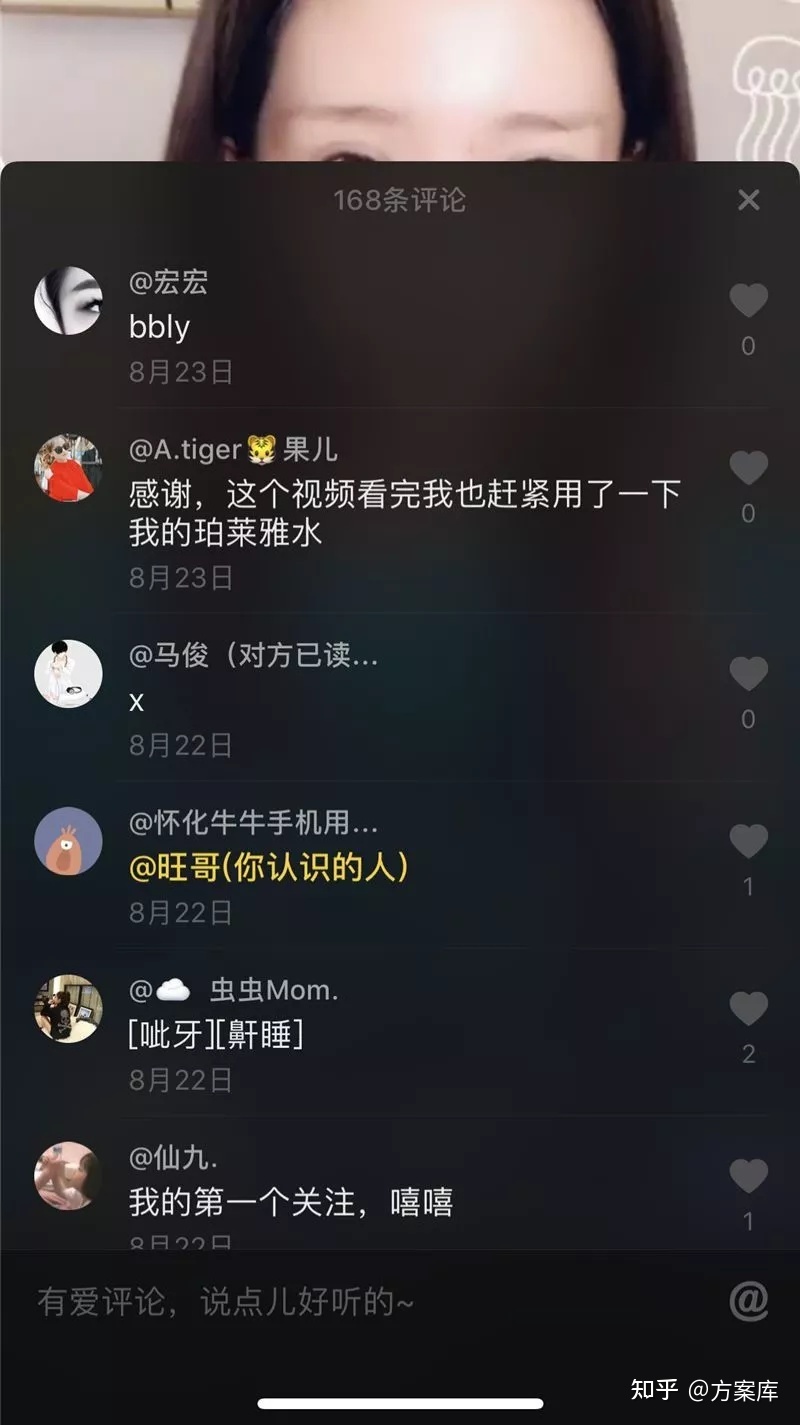
Task: Open 虫虫Mom.'s profile avatar
Action: click(68, 1008)
